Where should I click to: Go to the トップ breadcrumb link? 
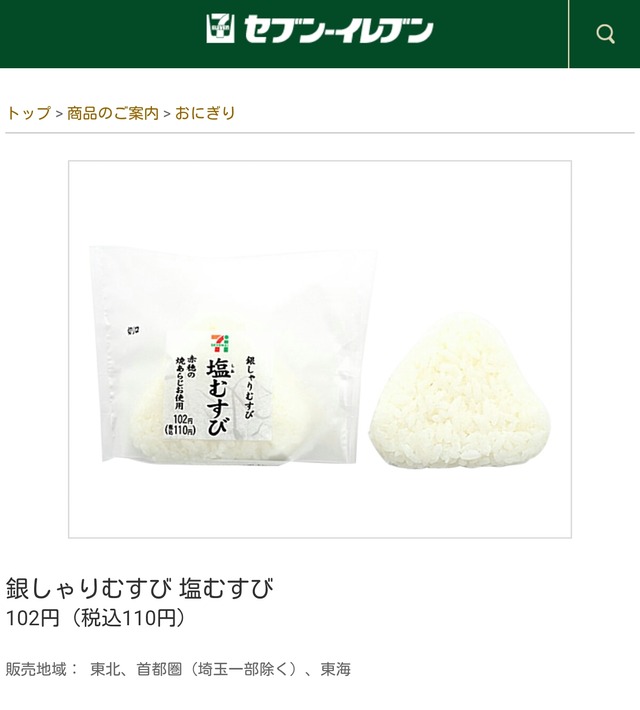[x=29, y=113]
